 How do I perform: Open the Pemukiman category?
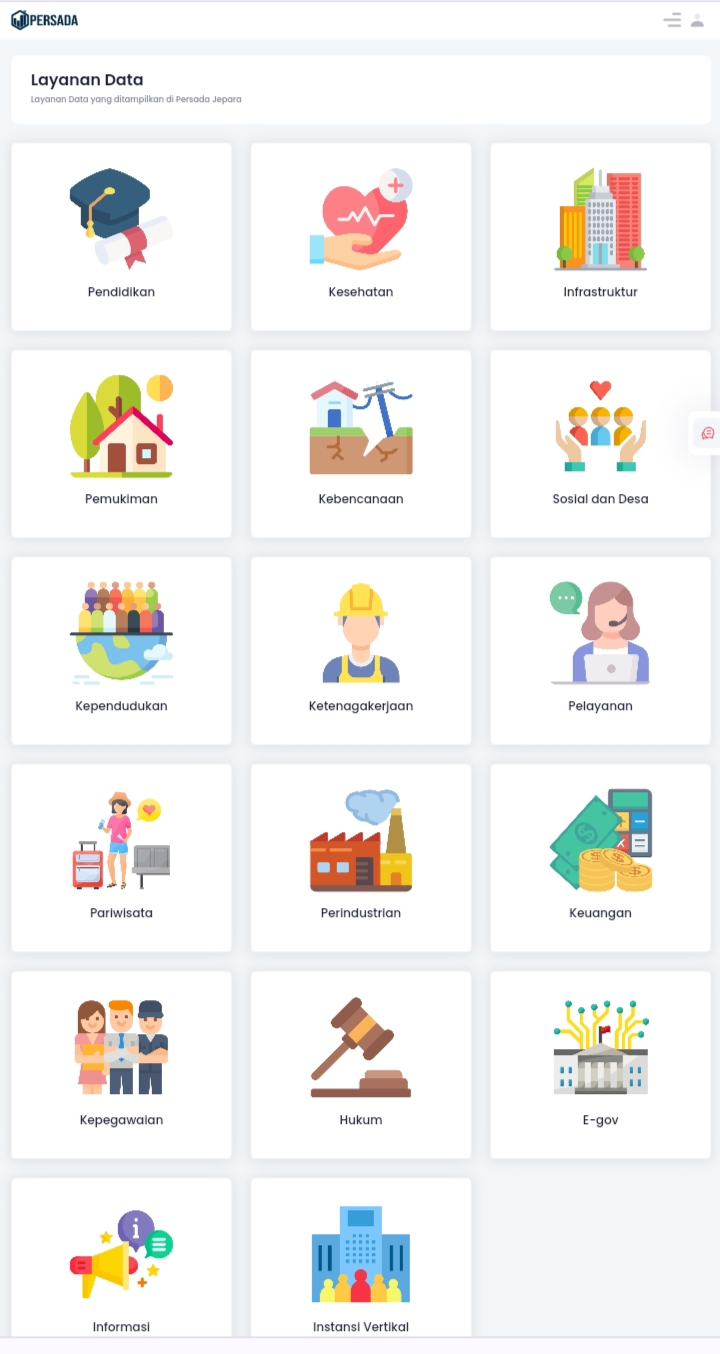[121, 444]
